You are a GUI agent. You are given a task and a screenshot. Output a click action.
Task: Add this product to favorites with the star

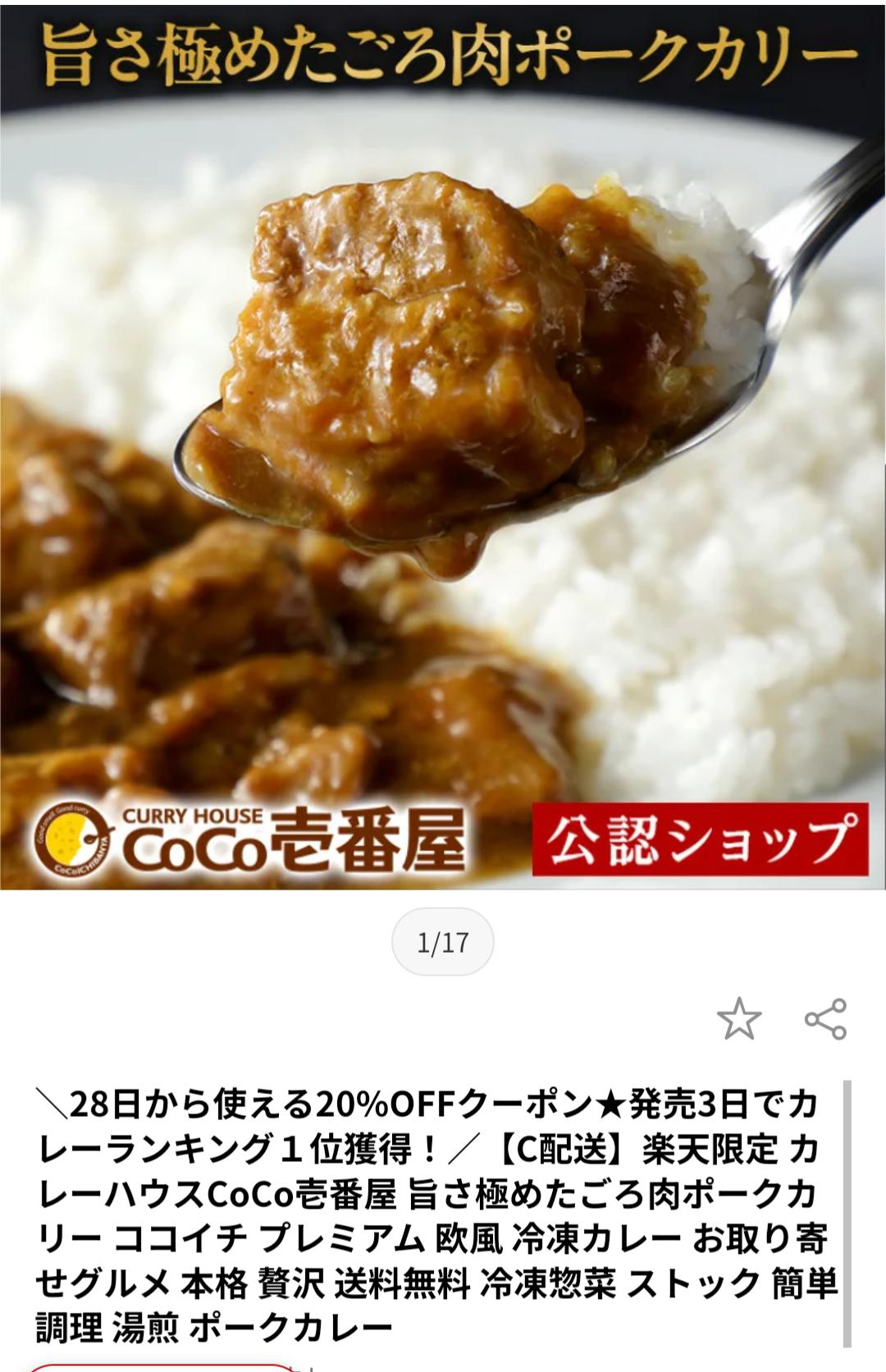tap(738, 1018)
